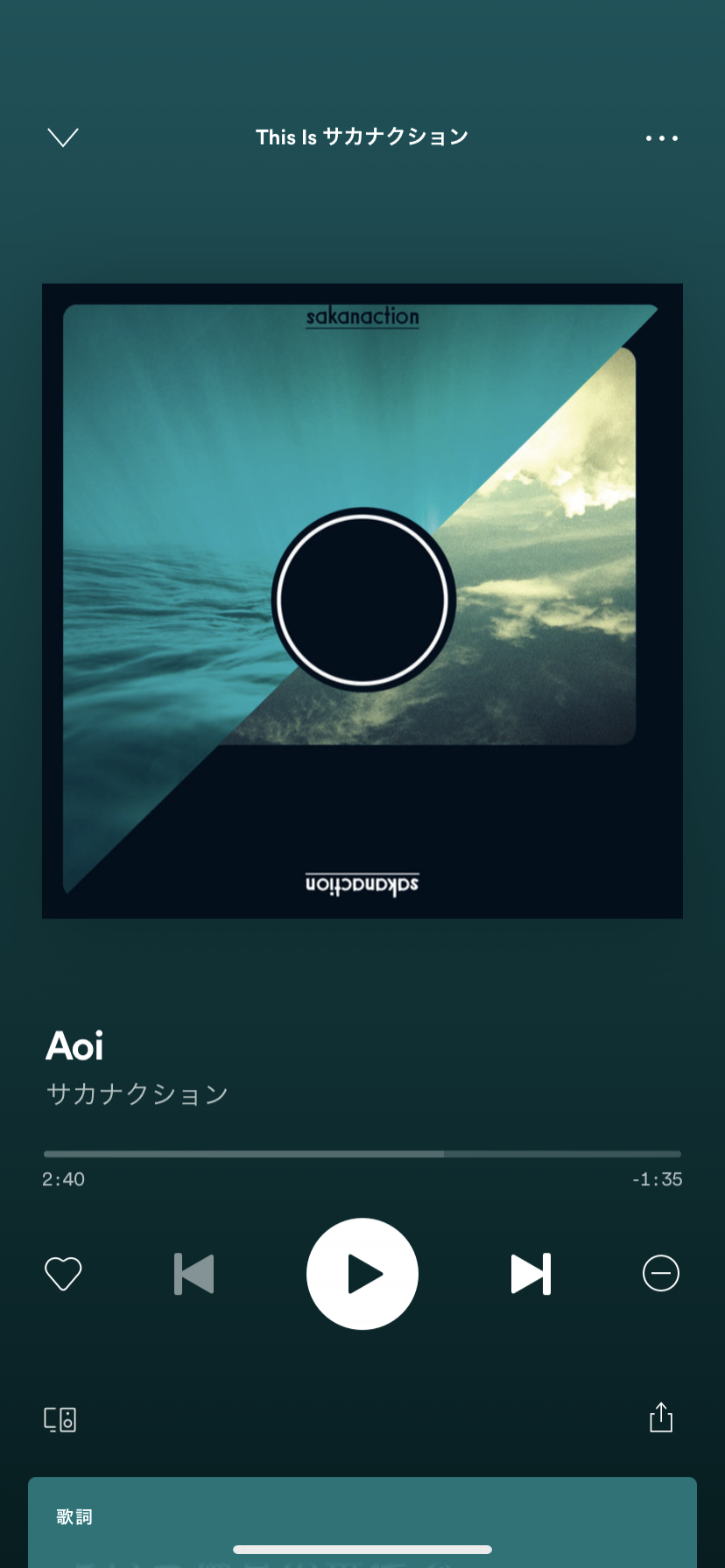Hide this song with the minus icon
The height and width of the screenshot is (1568, 725).
661,1273
